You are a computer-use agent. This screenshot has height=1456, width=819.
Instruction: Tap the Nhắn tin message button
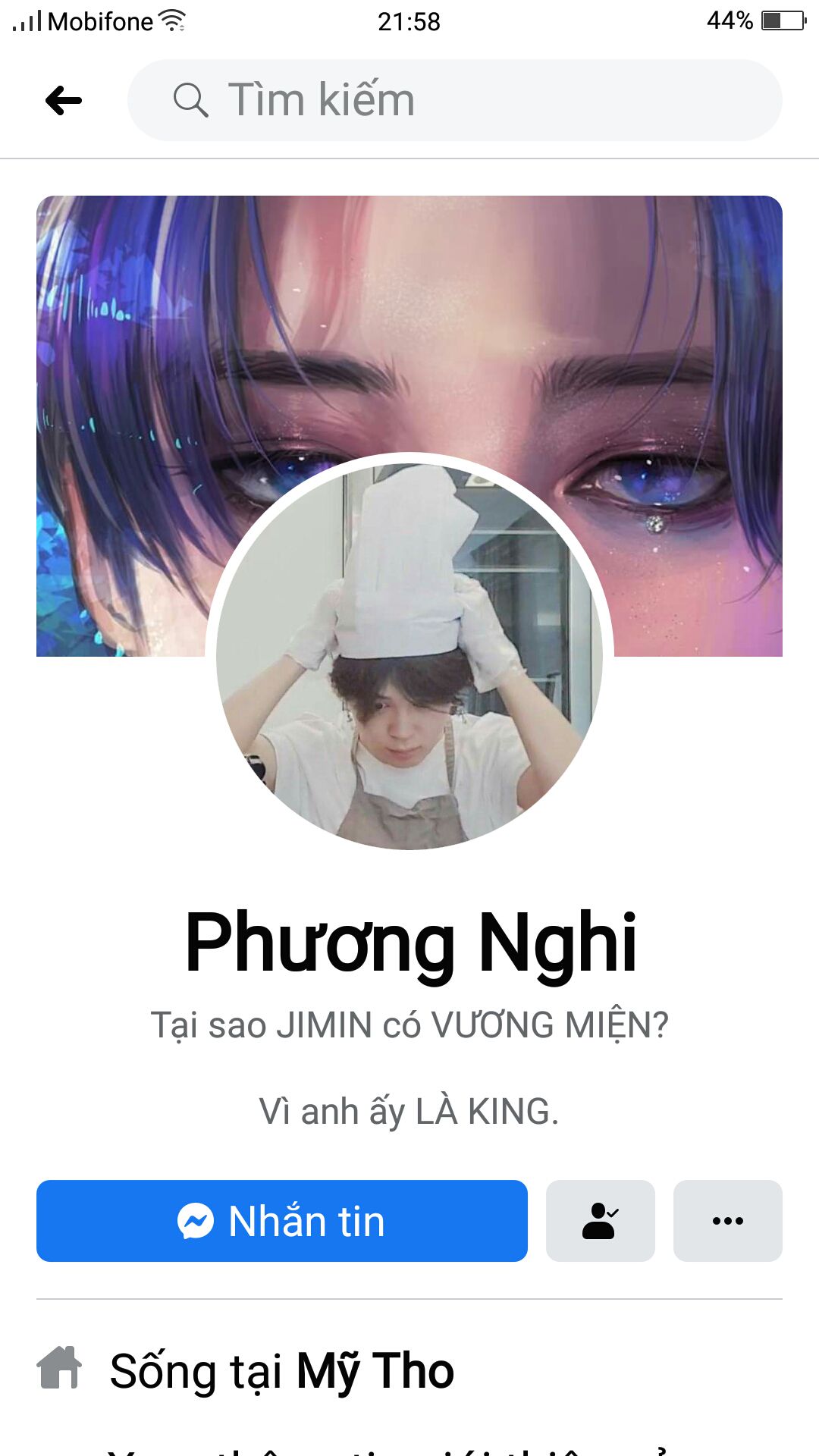click(282, 1221)
